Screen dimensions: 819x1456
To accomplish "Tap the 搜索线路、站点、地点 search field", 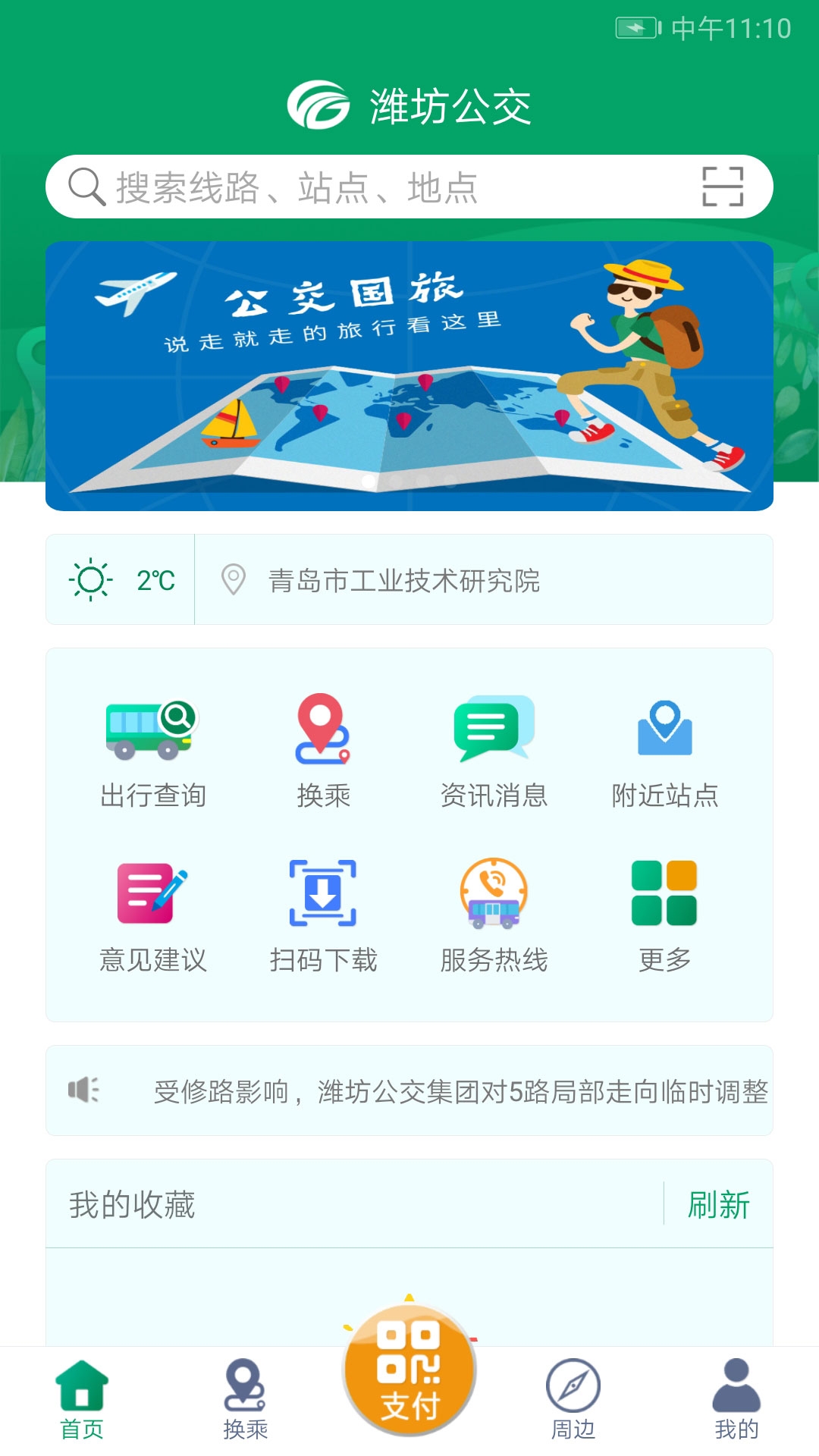I will point(341,188).
